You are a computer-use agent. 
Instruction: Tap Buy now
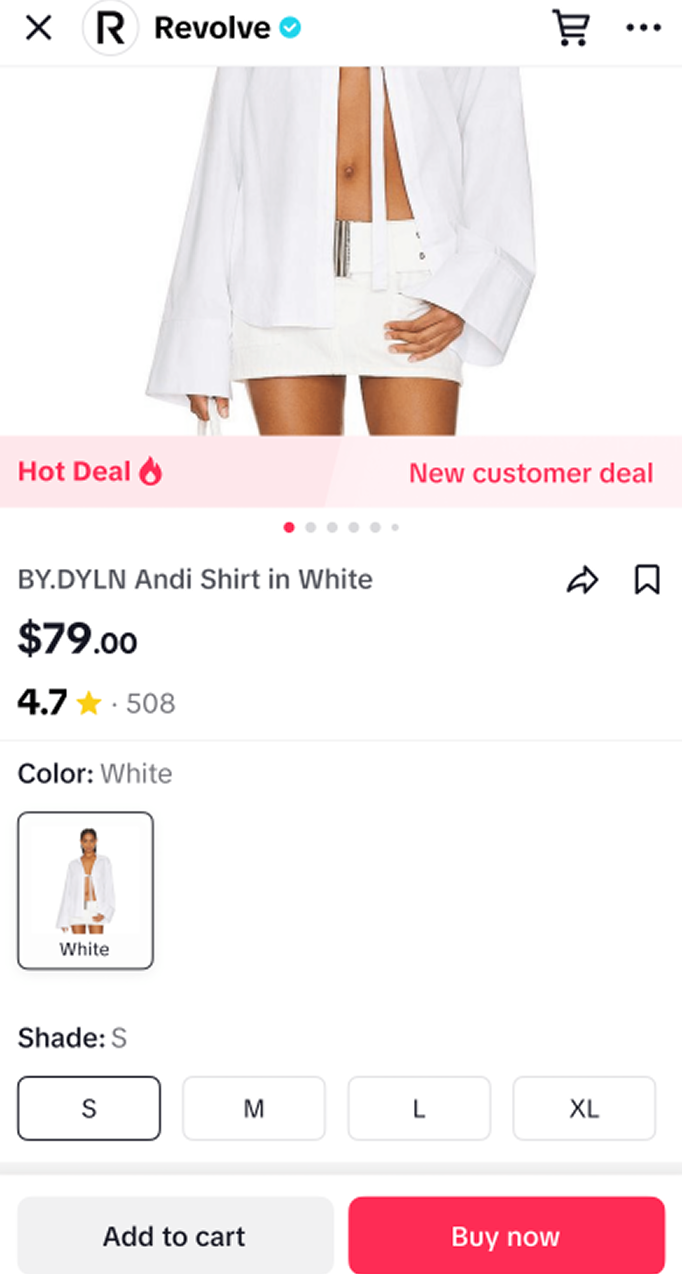(506, 1236)
